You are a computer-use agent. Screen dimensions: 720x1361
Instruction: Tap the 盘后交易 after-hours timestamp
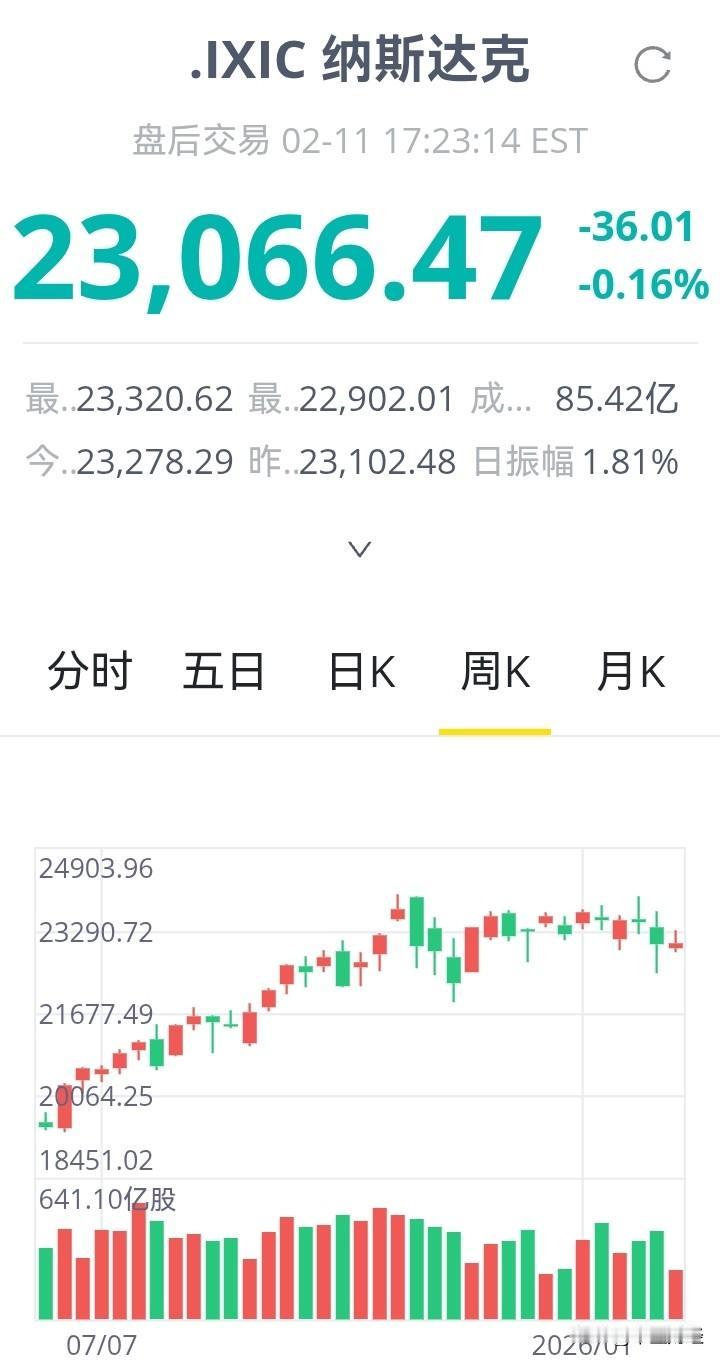357,140
